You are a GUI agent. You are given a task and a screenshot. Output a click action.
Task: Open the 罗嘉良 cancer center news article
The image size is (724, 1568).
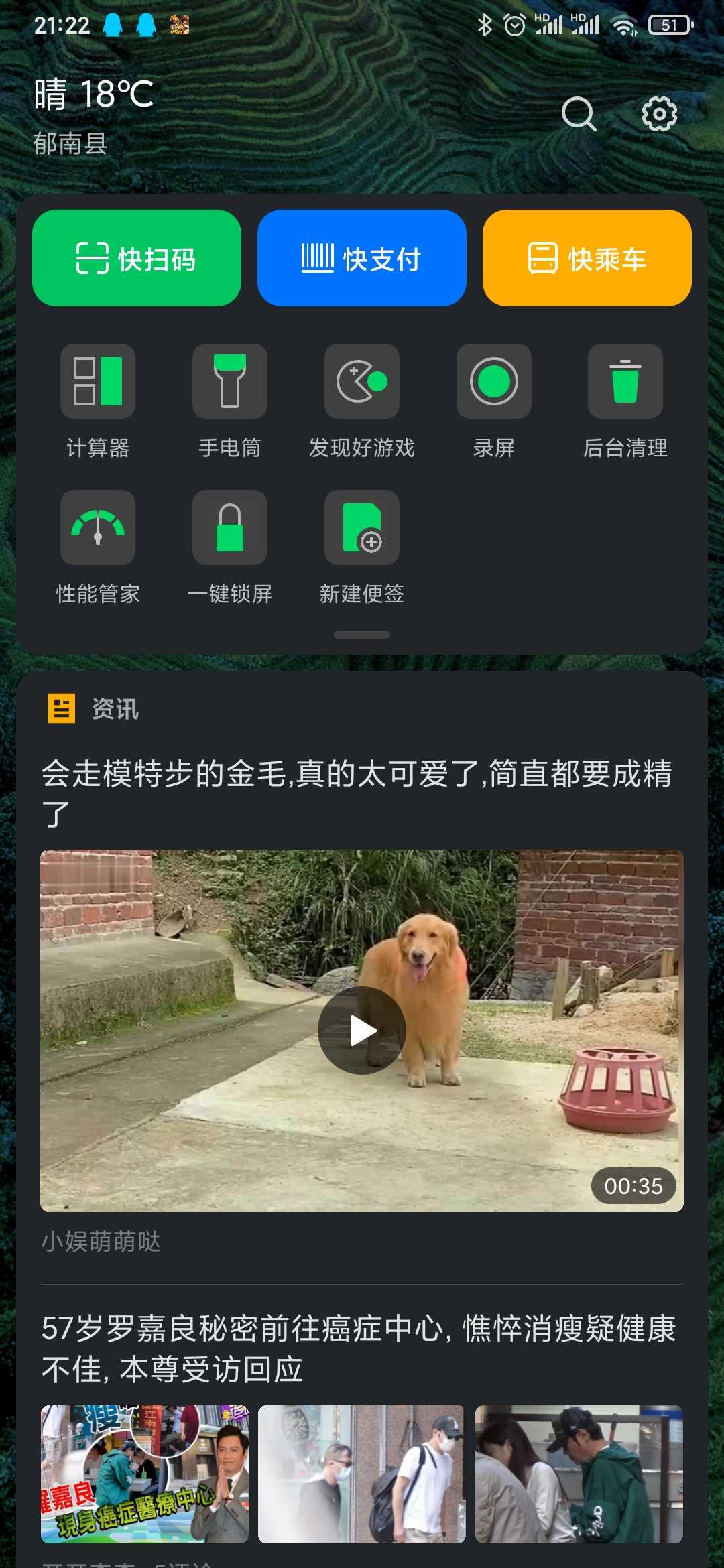pyautogui.click(x=359, y=1348)
